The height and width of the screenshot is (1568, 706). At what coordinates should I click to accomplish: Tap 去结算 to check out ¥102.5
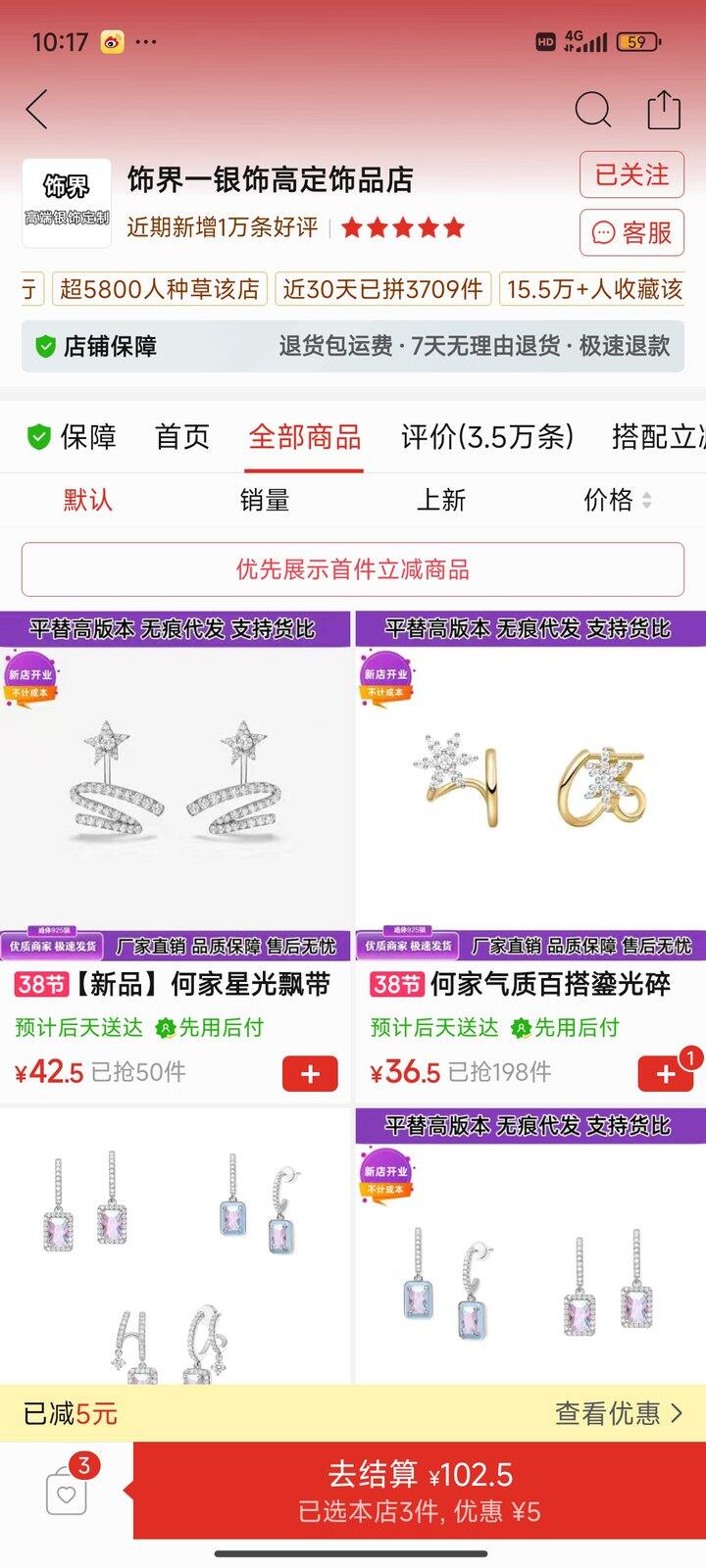pyautogui.click(x=420, y=1490)
